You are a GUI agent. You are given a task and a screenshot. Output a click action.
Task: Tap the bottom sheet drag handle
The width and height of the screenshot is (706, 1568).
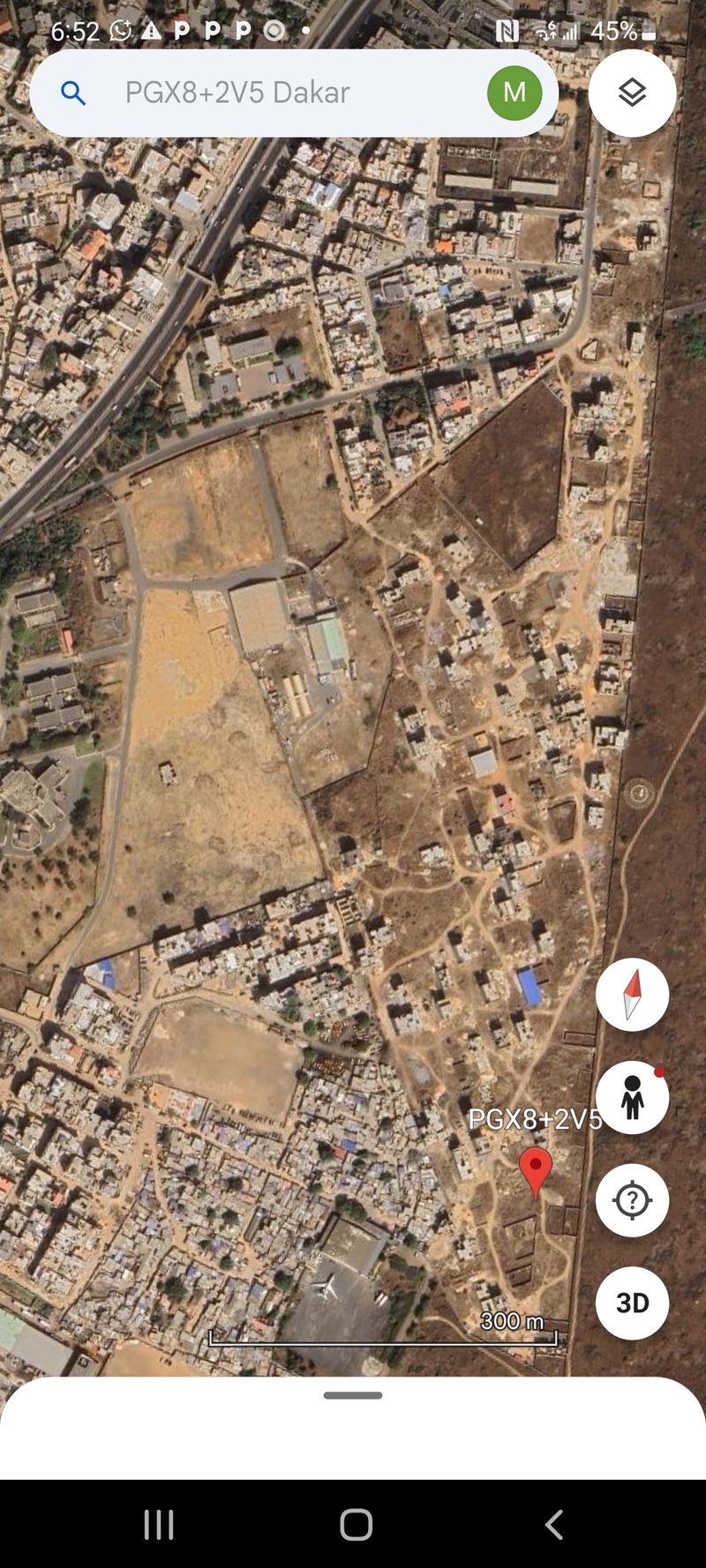point(353,1395)
